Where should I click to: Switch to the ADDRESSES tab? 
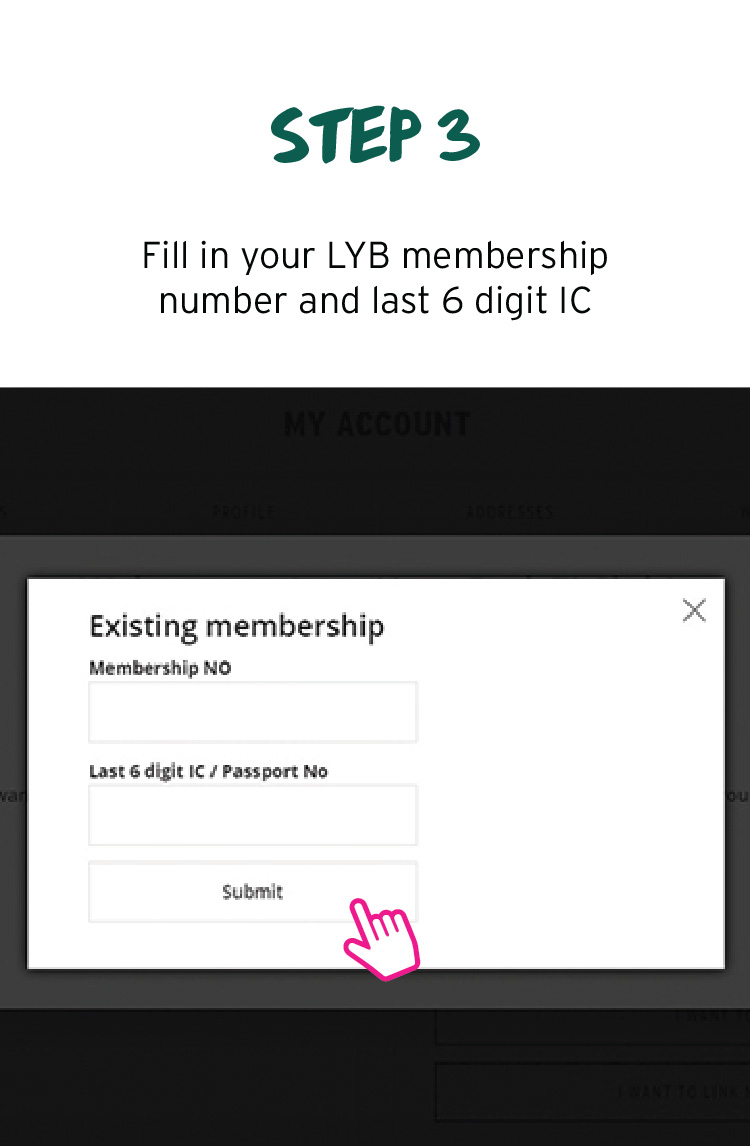click(x=510, y=512)
